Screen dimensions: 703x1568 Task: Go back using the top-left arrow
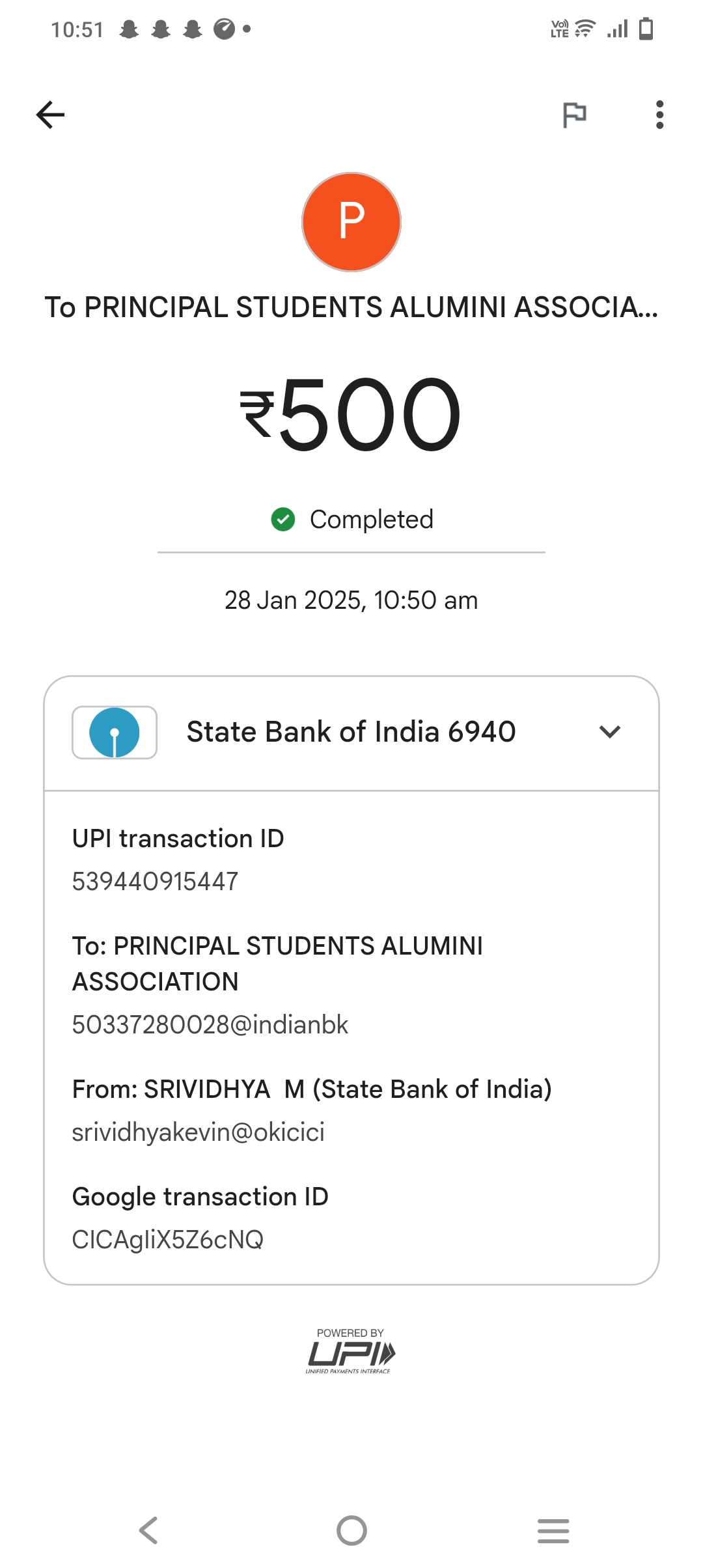coord(50,115)
